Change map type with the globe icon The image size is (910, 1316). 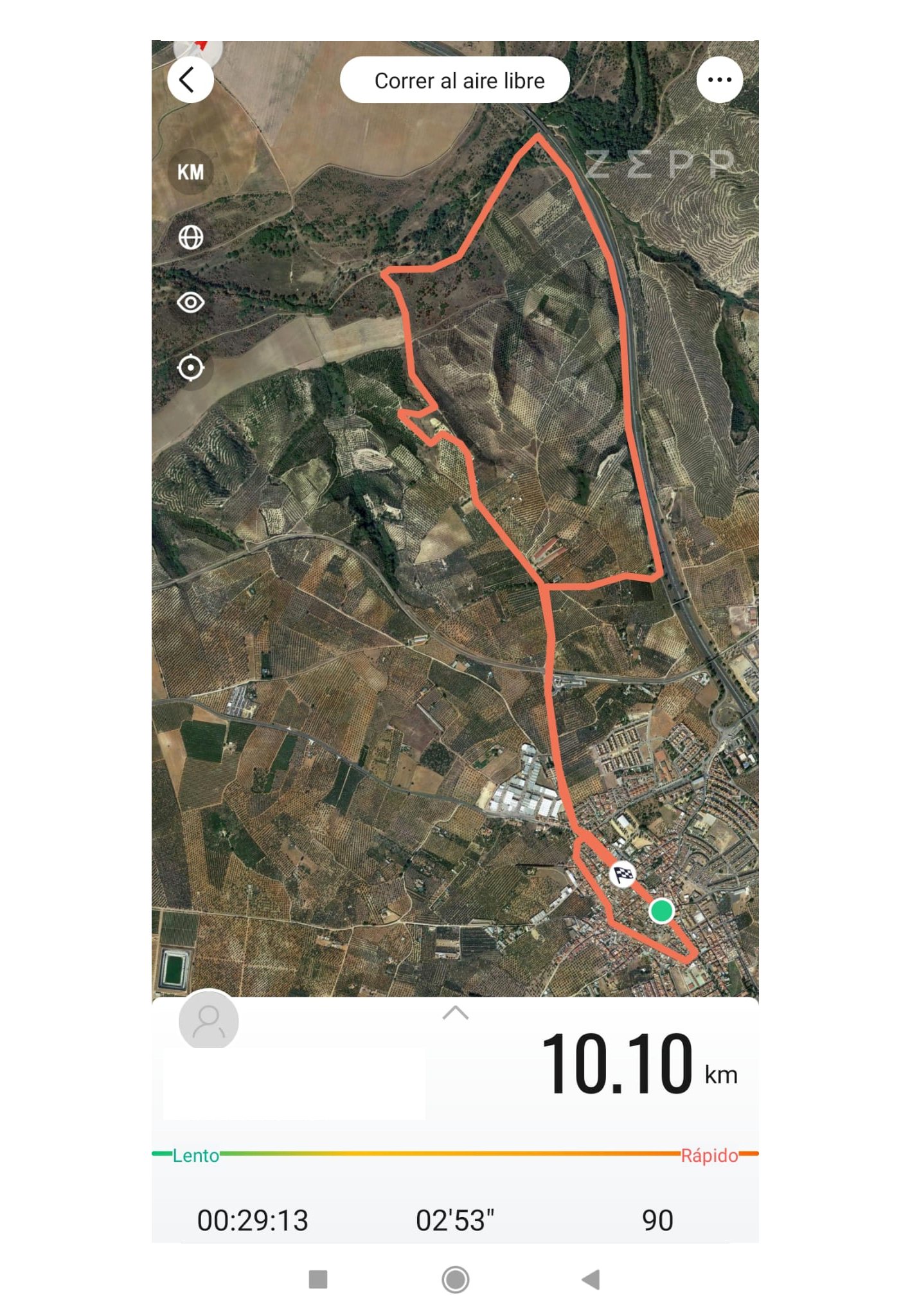click(x=190, y=238)
